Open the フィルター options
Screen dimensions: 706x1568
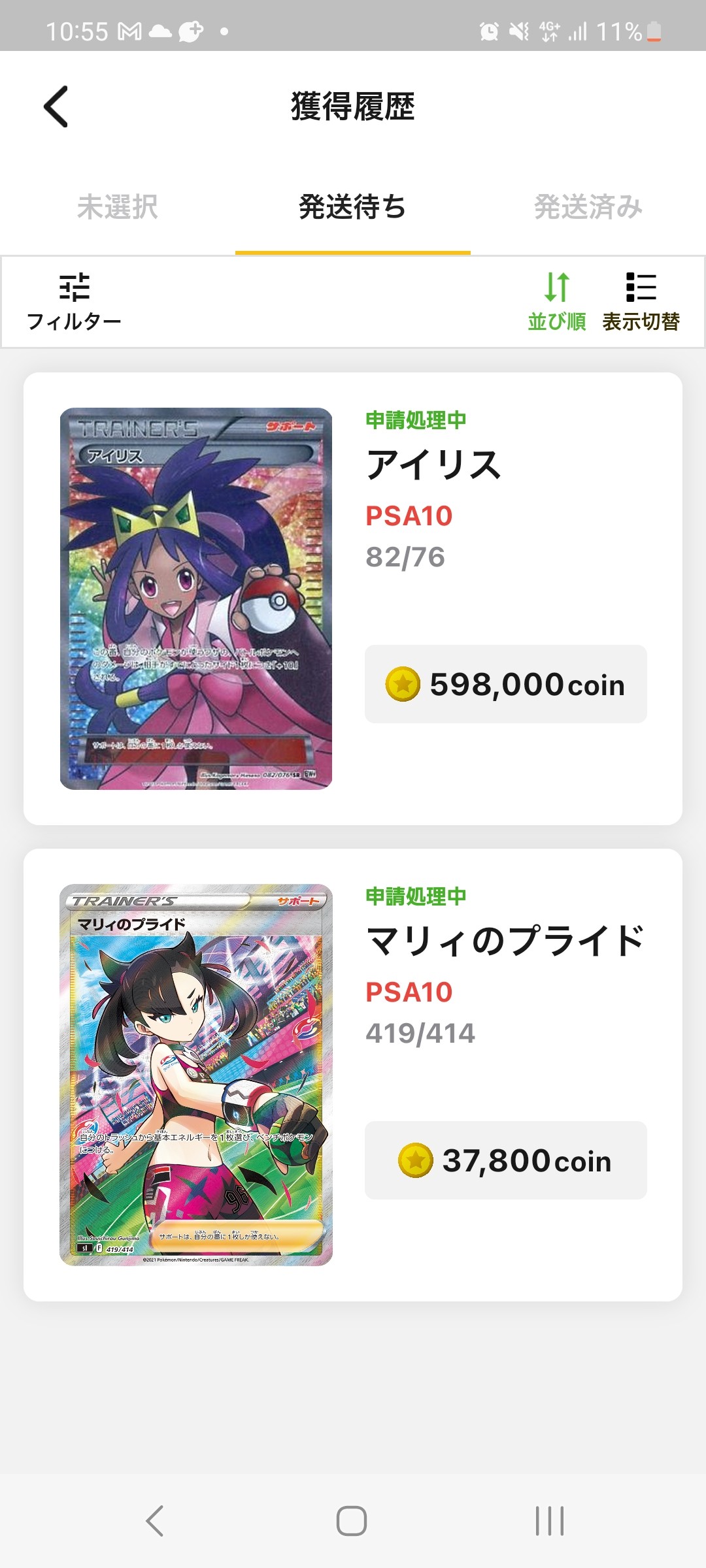point(74,302)
